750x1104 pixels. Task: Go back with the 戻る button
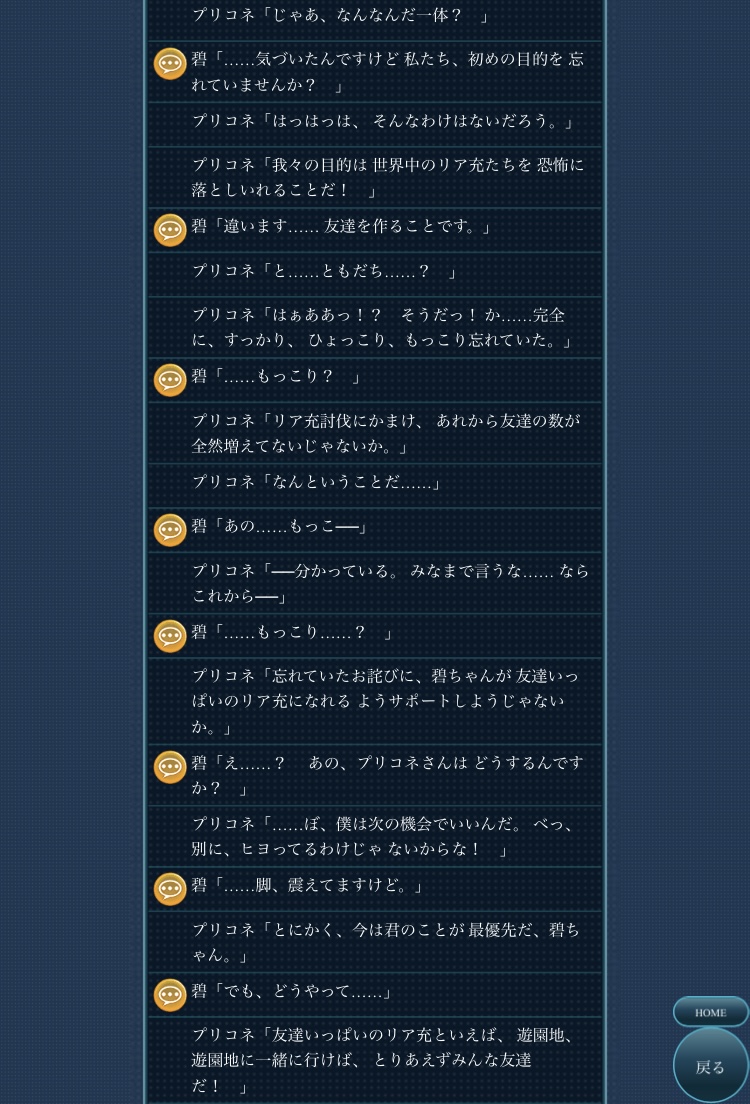coord(711,1066)
